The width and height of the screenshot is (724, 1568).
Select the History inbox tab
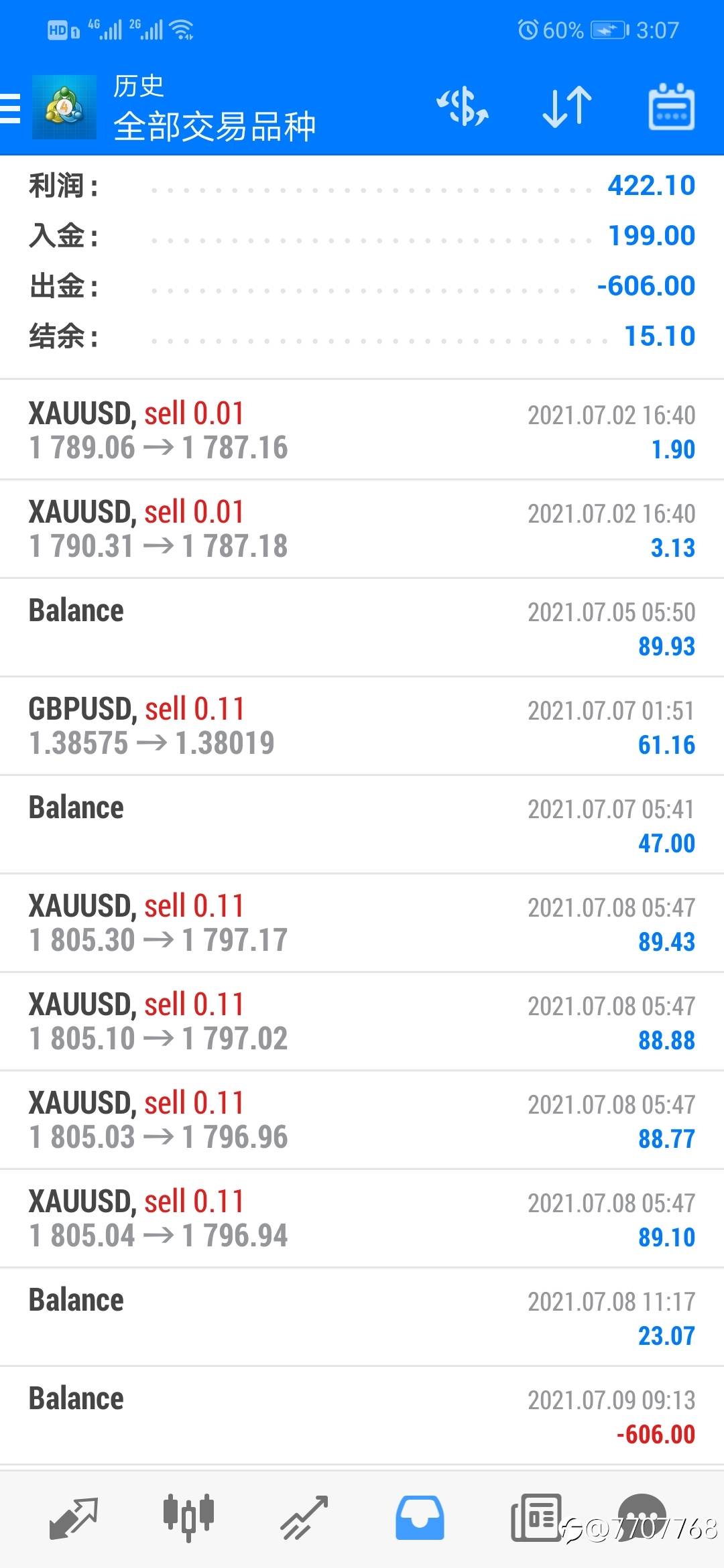click(x=420, y=1517)
